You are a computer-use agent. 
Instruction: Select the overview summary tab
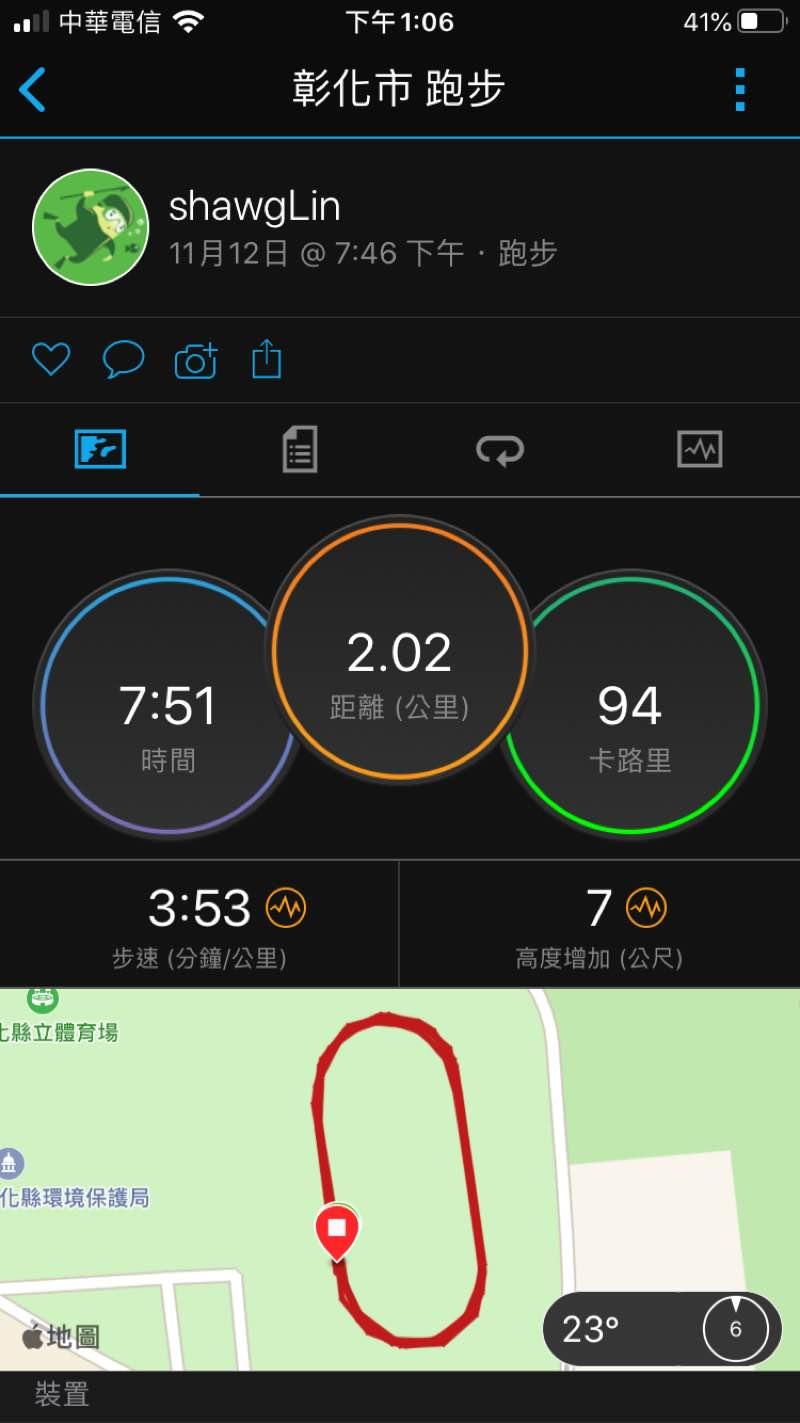click(100, 449)
